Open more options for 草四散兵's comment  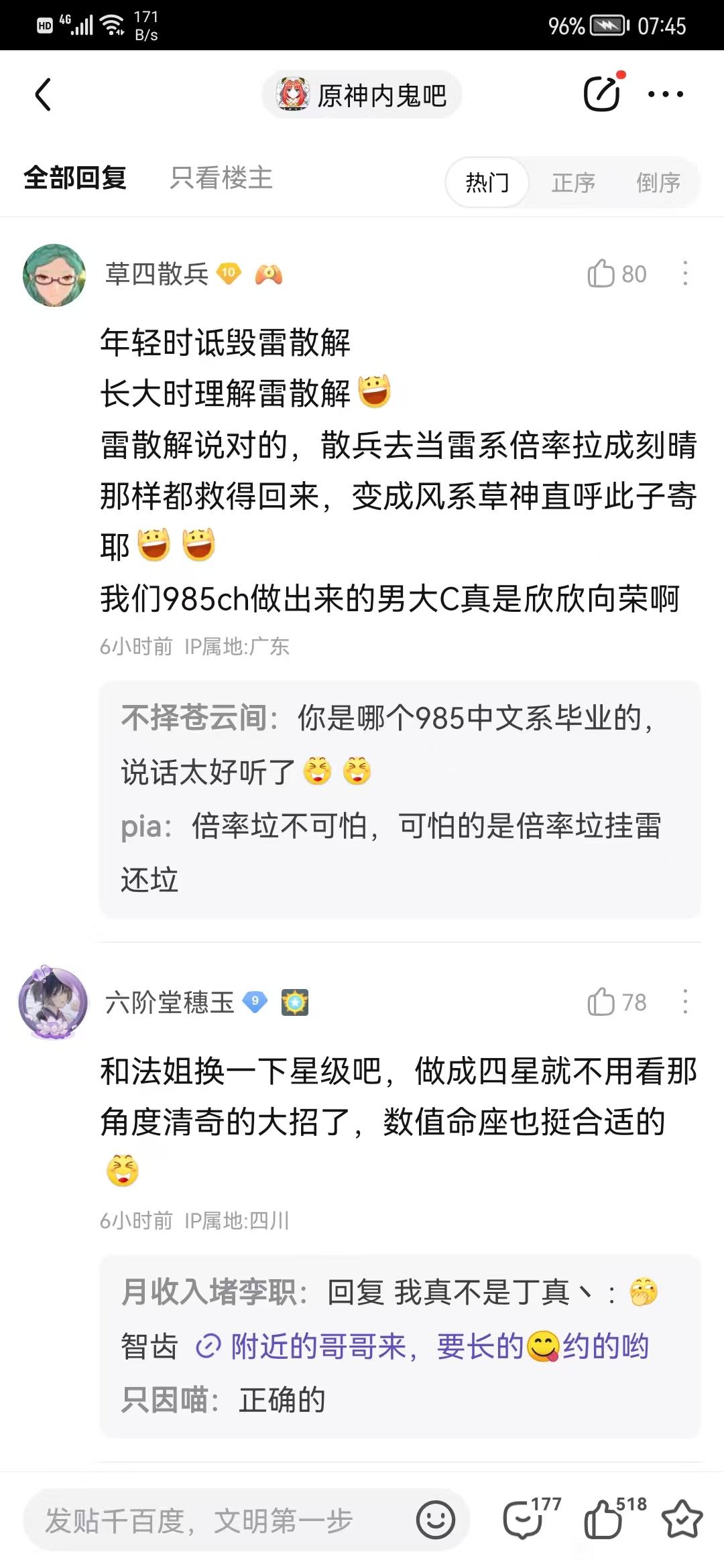point(685,274)
